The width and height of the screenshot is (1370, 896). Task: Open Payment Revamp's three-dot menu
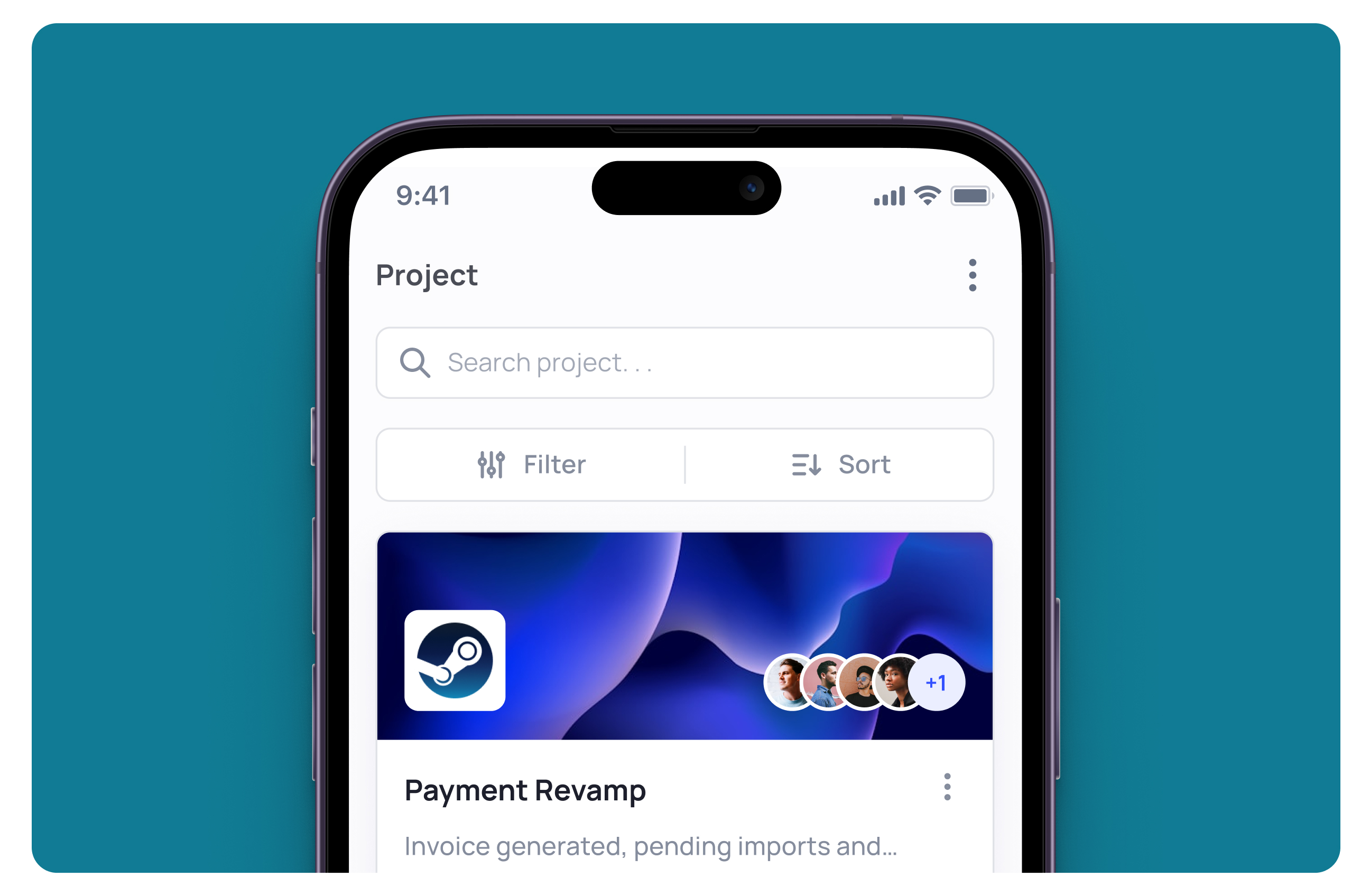[947, 787]
